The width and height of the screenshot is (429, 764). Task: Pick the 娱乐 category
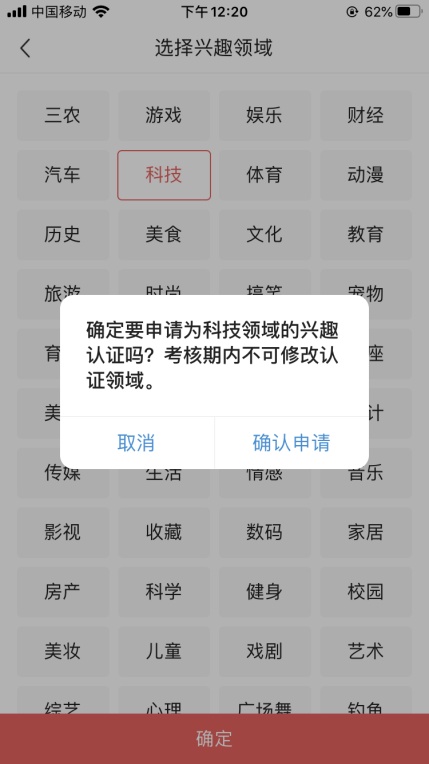(x=265, y=115)
